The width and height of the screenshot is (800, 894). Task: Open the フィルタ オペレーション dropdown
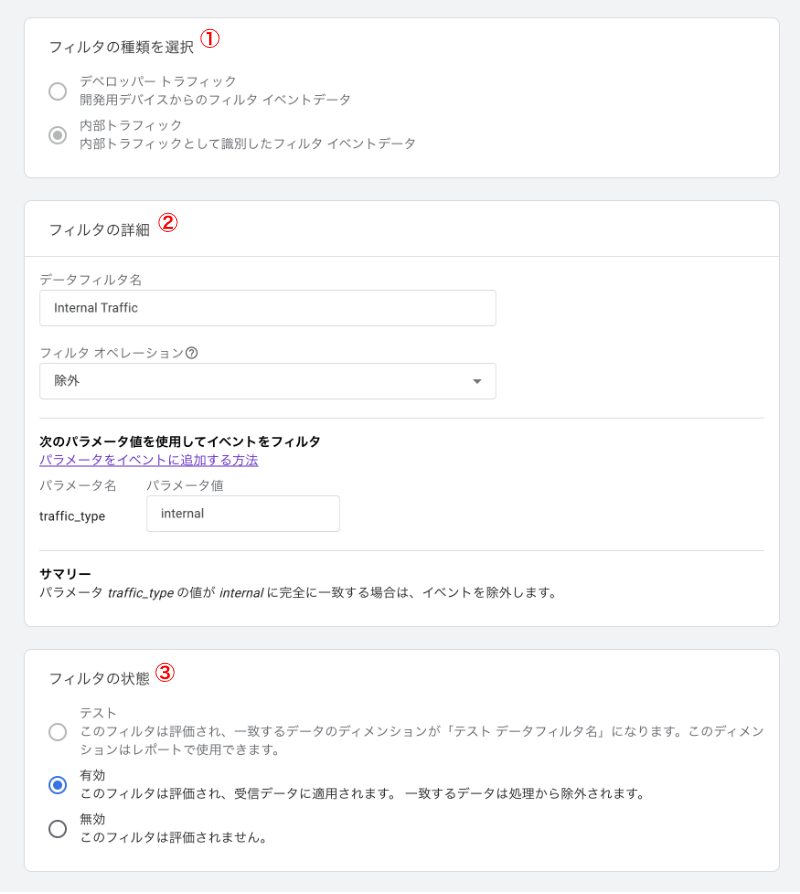pyautogui.click(x=268, y=381)
